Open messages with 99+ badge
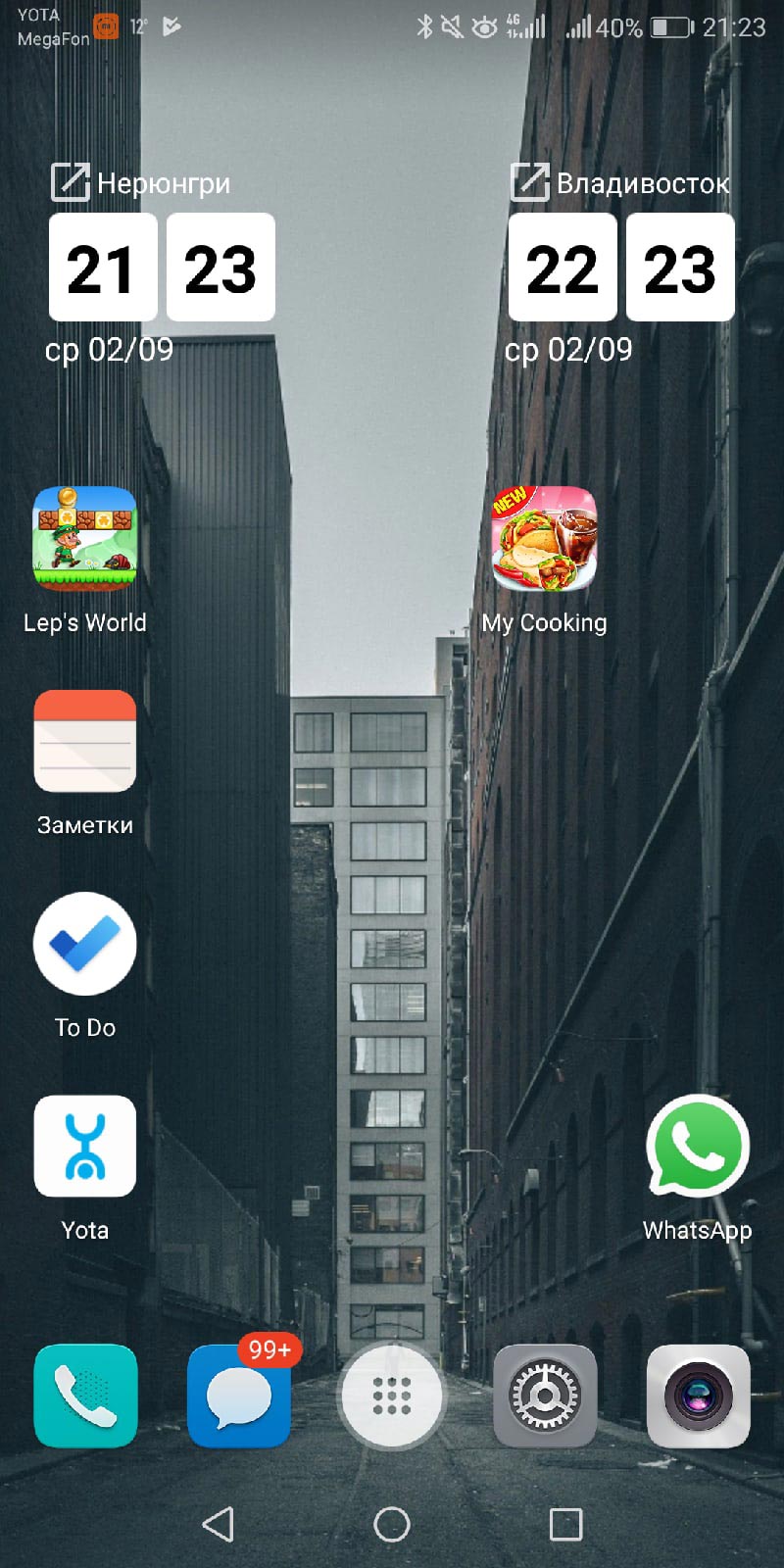Screen dimensions: 784x1568 pos(238,1396)
